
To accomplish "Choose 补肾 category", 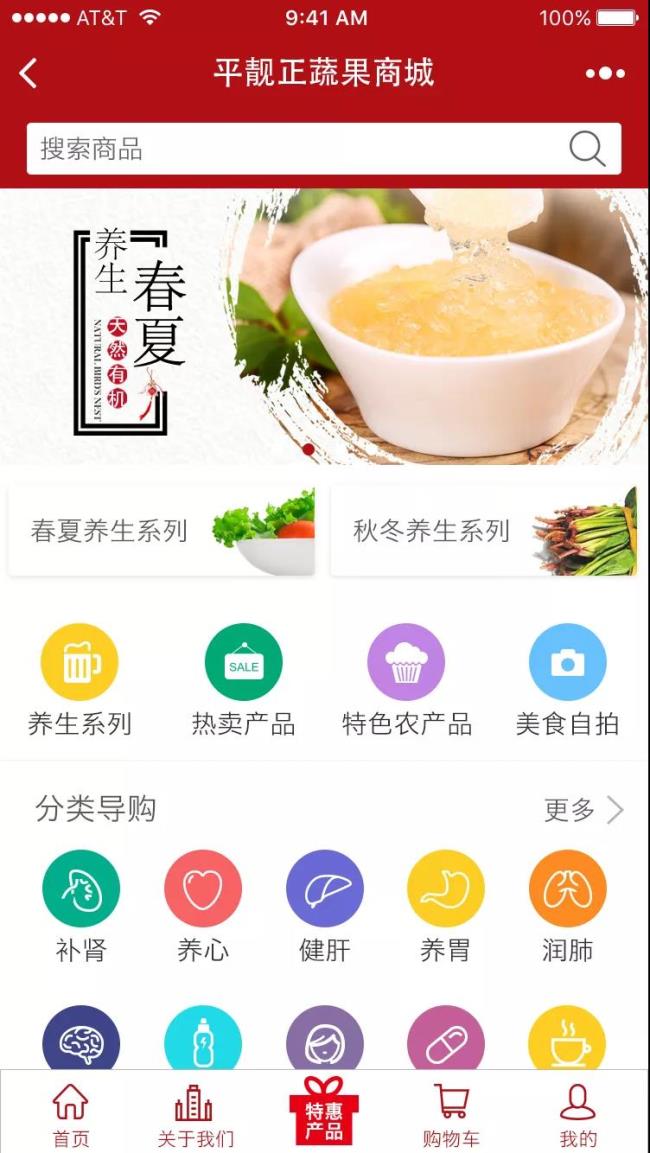I will point(81,906).
